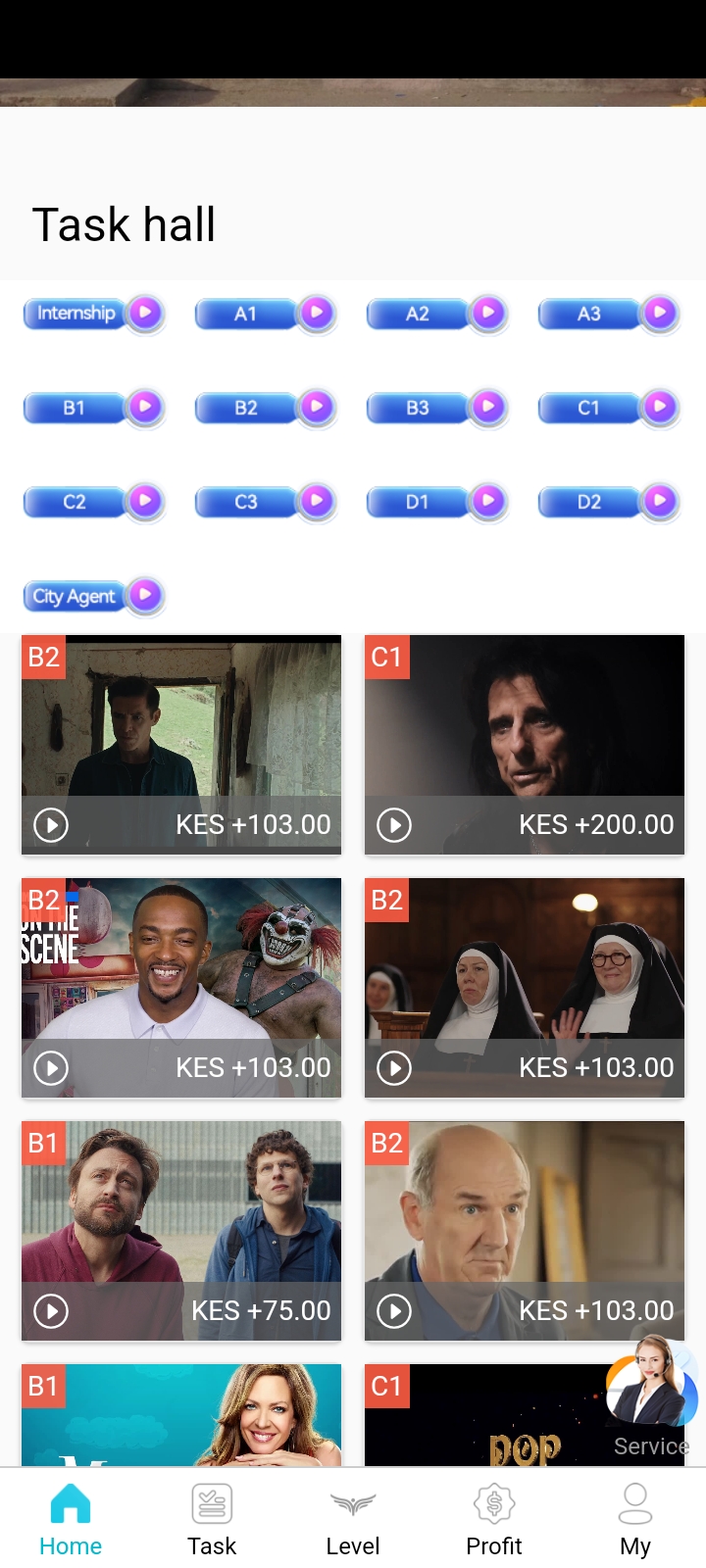Open the C1 video task worth KES +200.00

click(x=525, y=745)
